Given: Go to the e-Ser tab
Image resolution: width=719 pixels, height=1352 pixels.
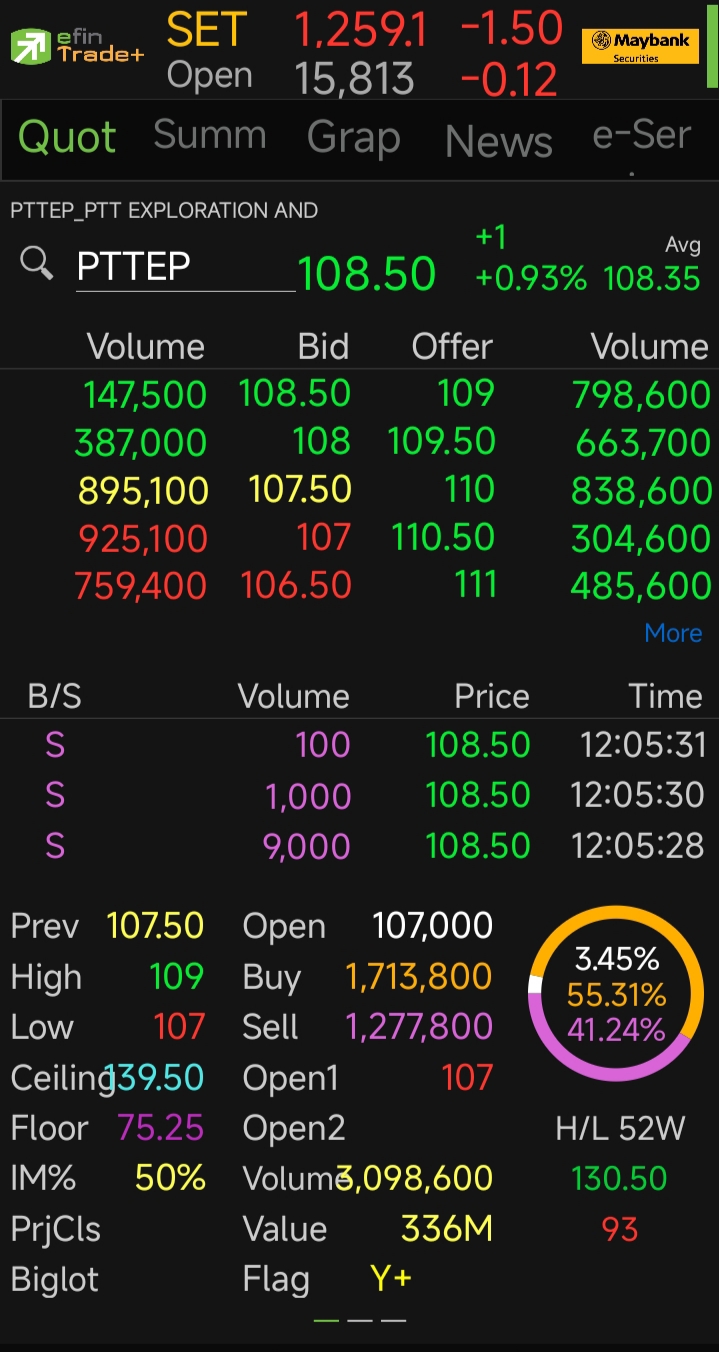Looking at the screenshot, I should point(641,137).
